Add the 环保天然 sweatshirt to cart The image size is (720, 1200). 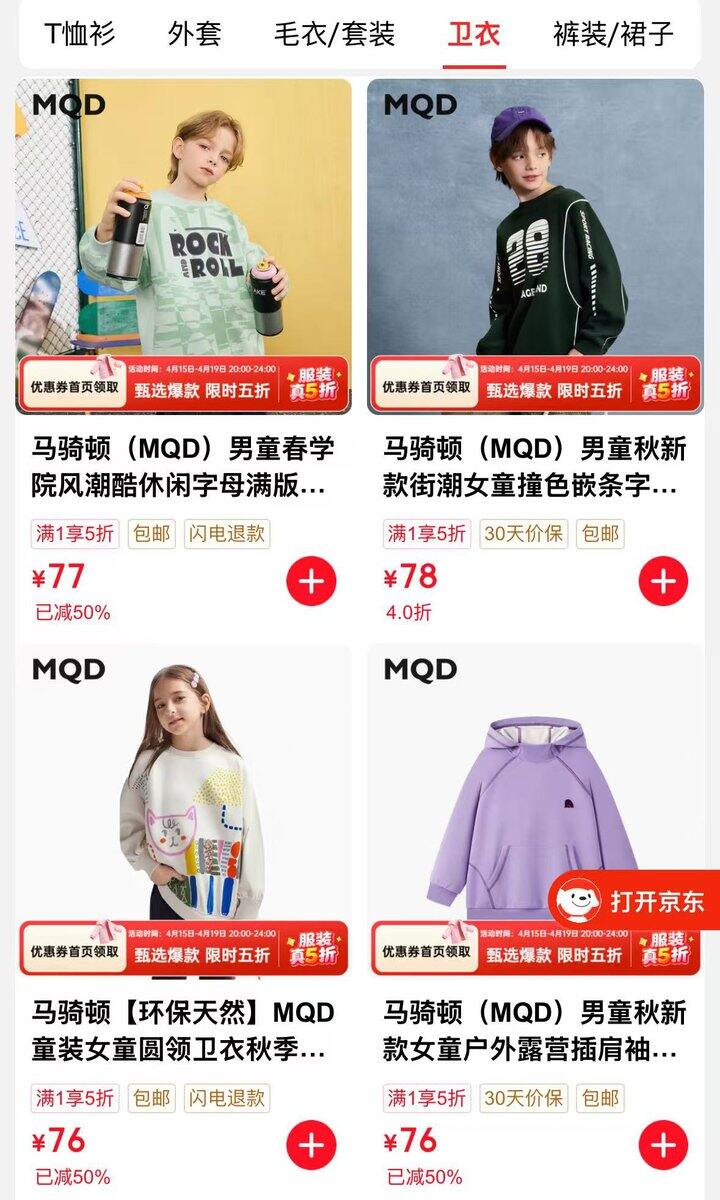311,1146
